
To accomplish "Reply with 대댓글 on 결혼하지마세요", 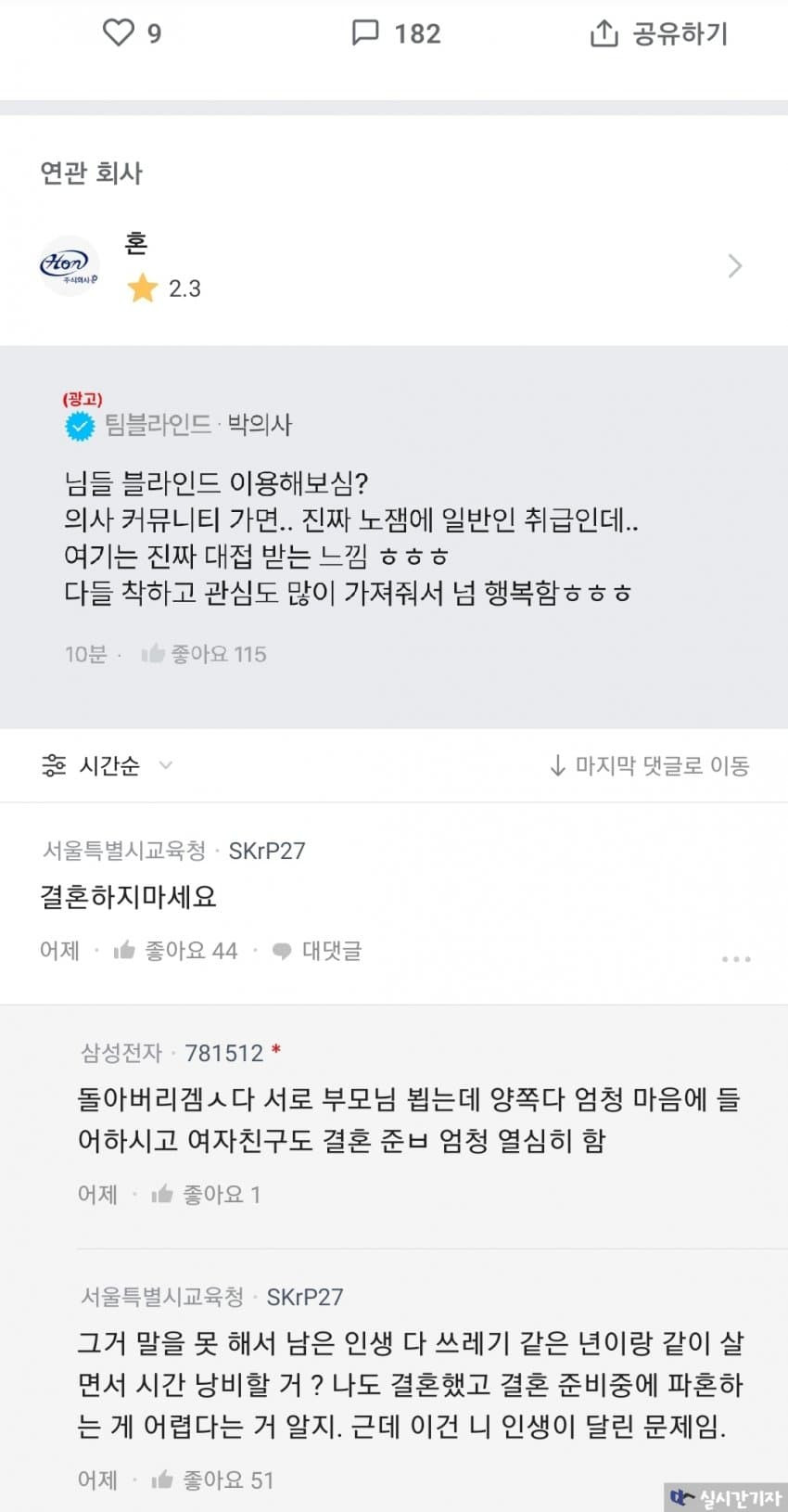I will click(x=317, y=951).
